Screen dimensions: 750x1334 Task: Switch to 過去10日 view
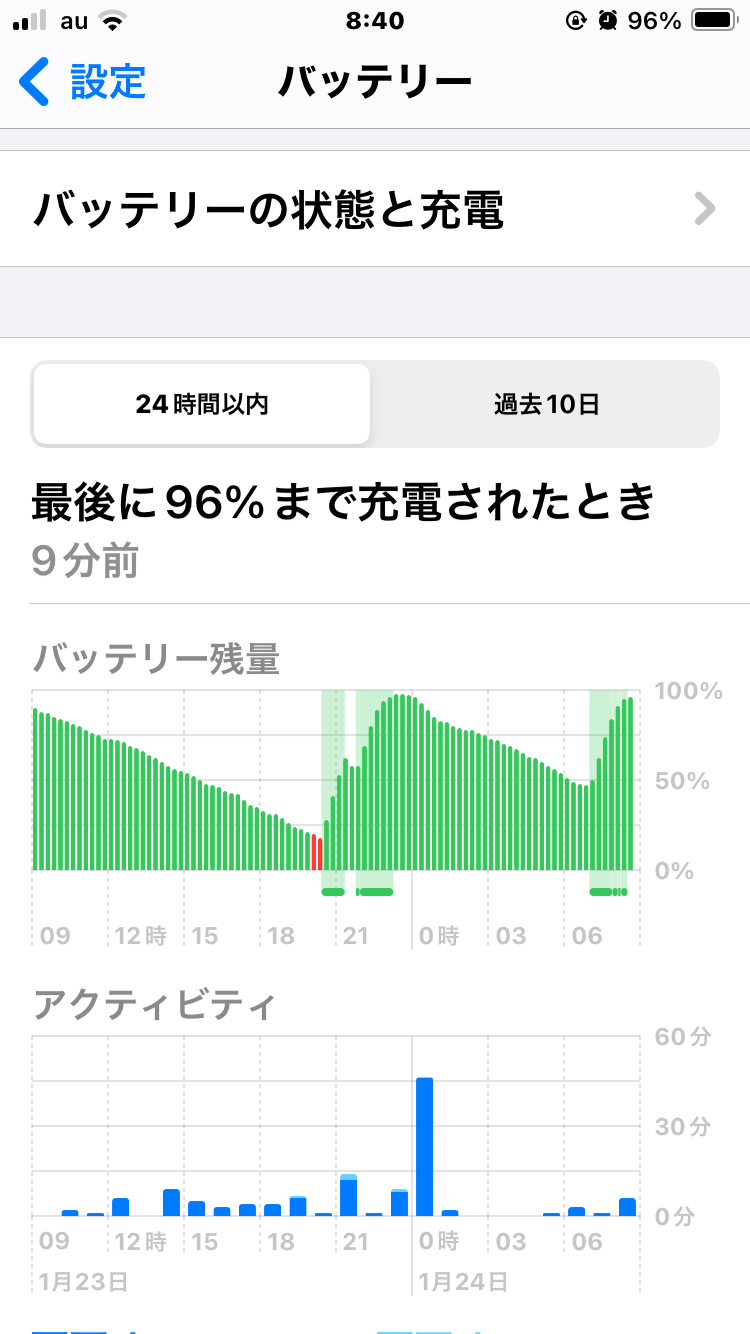pos(545,404)
